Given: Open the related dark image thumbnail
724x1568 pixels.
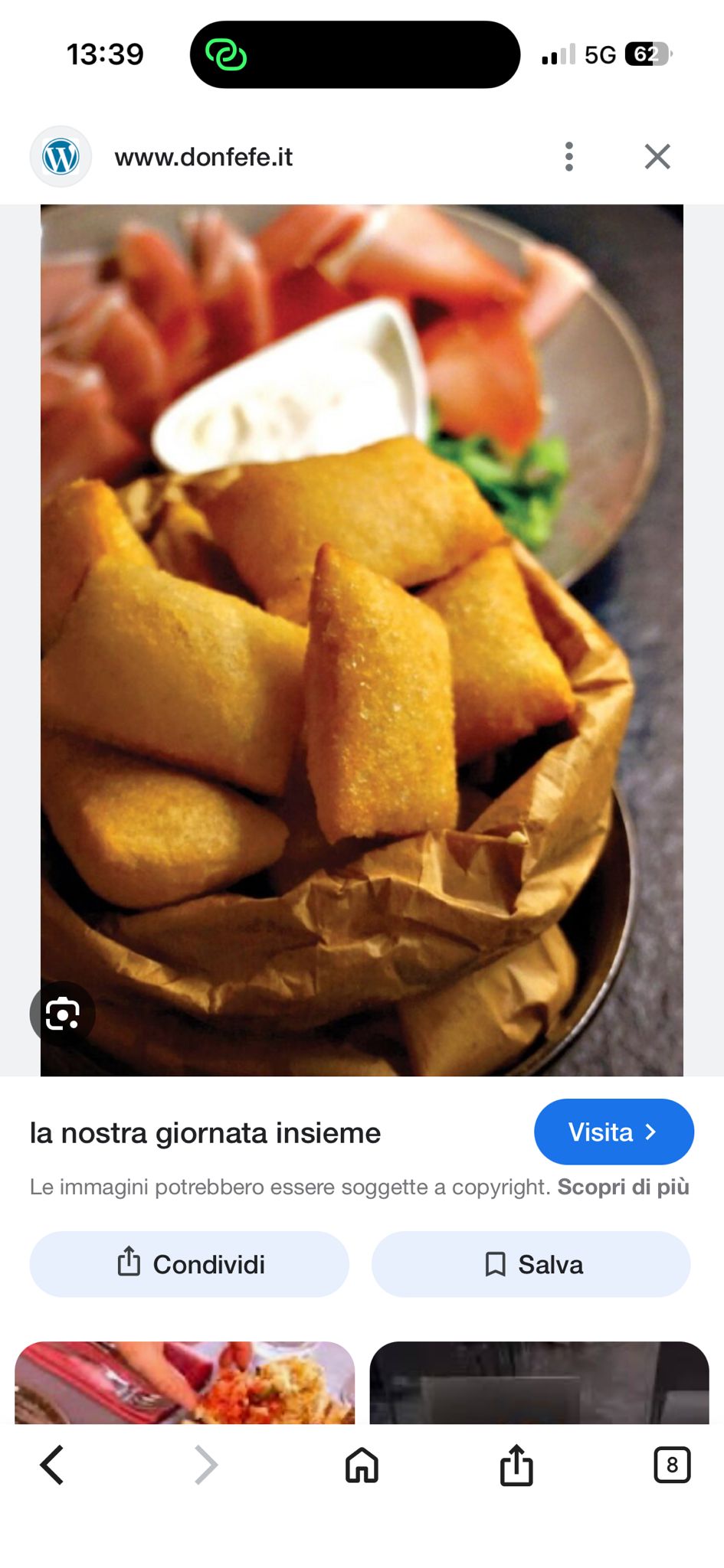Looking at the screenshot, I should click(539, 1382).
